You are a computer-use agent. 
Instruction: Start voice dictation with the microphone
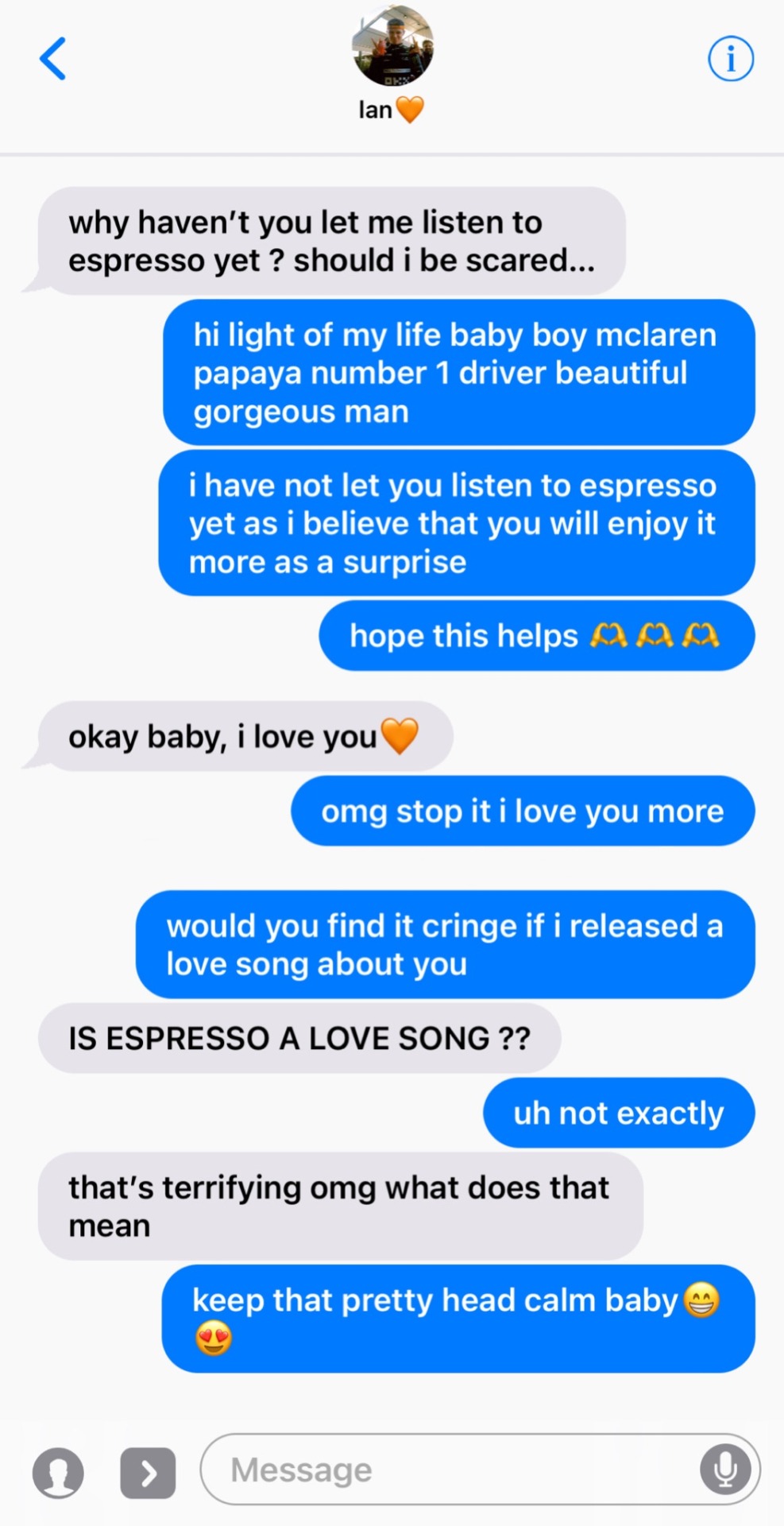click(x=724, y=1470)
